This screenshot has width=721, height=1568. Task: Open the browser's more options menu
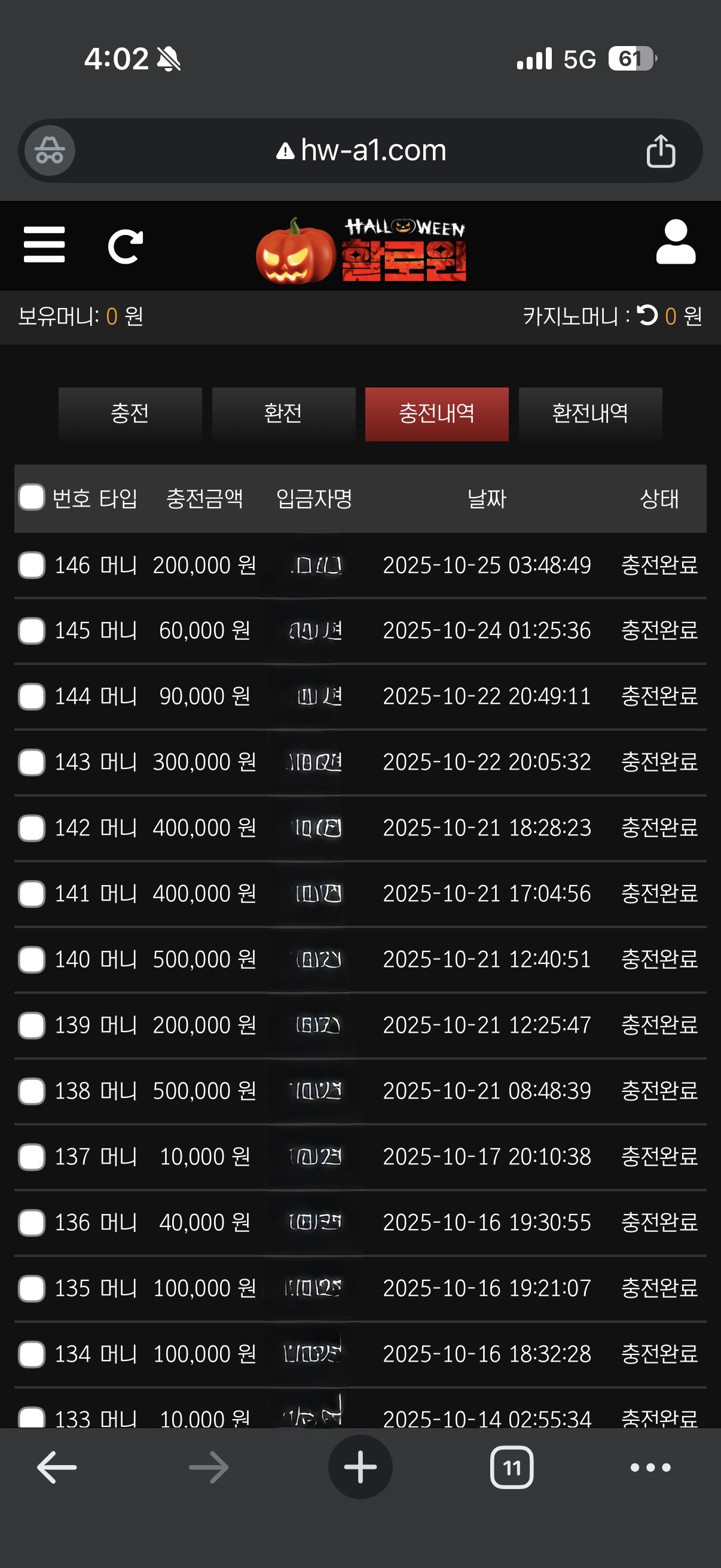650,1468
